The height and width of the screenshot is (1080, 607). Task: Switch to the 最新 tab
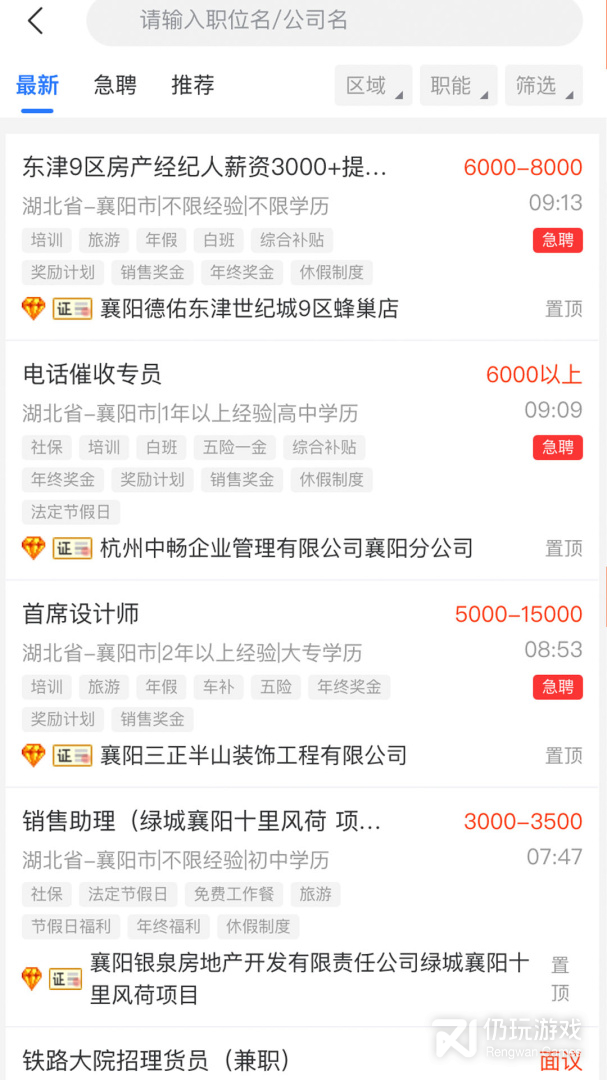coord(37,86)
